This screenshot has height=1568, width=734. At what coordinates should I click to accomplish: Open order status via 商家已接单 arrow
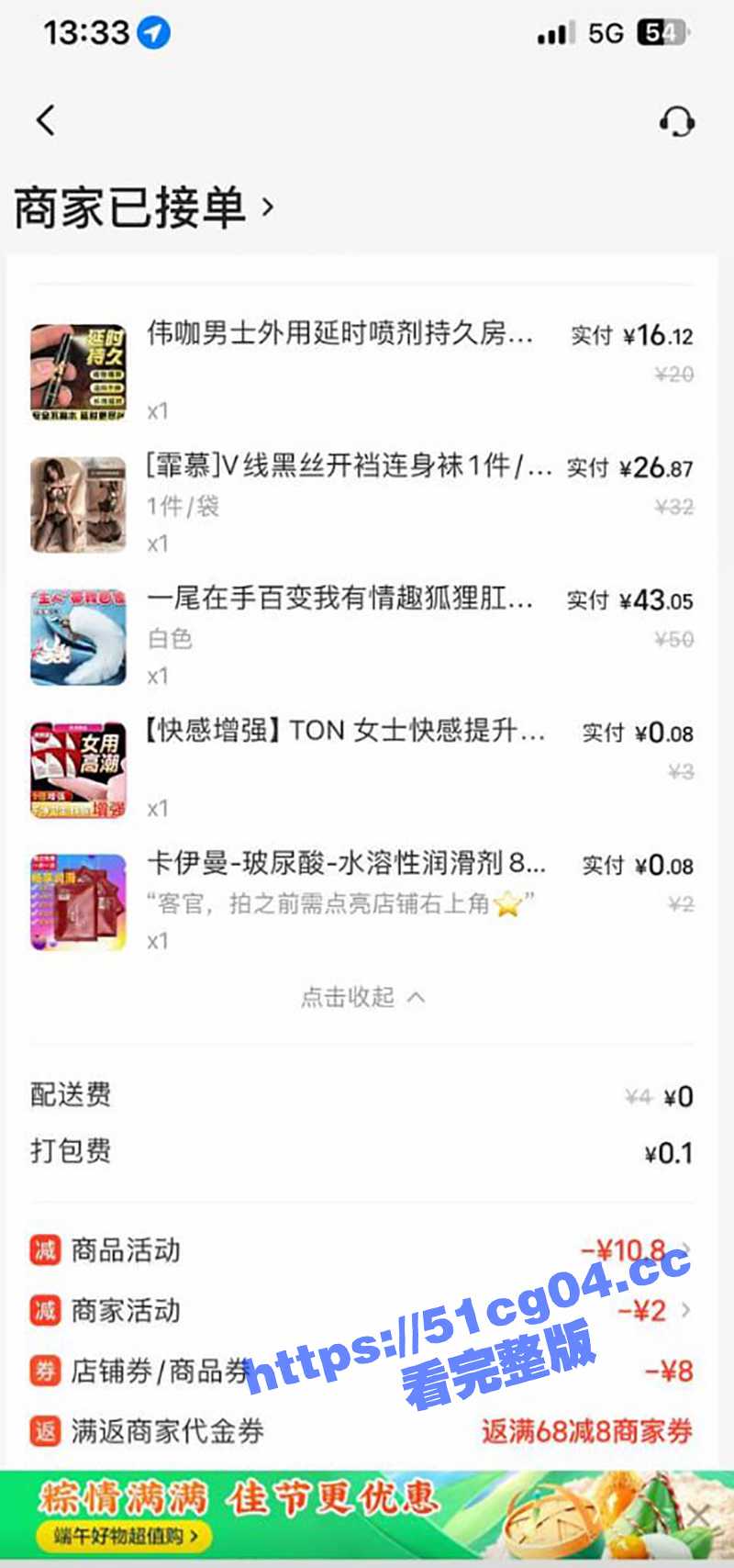pyautogui.click(x=269, y=208)
